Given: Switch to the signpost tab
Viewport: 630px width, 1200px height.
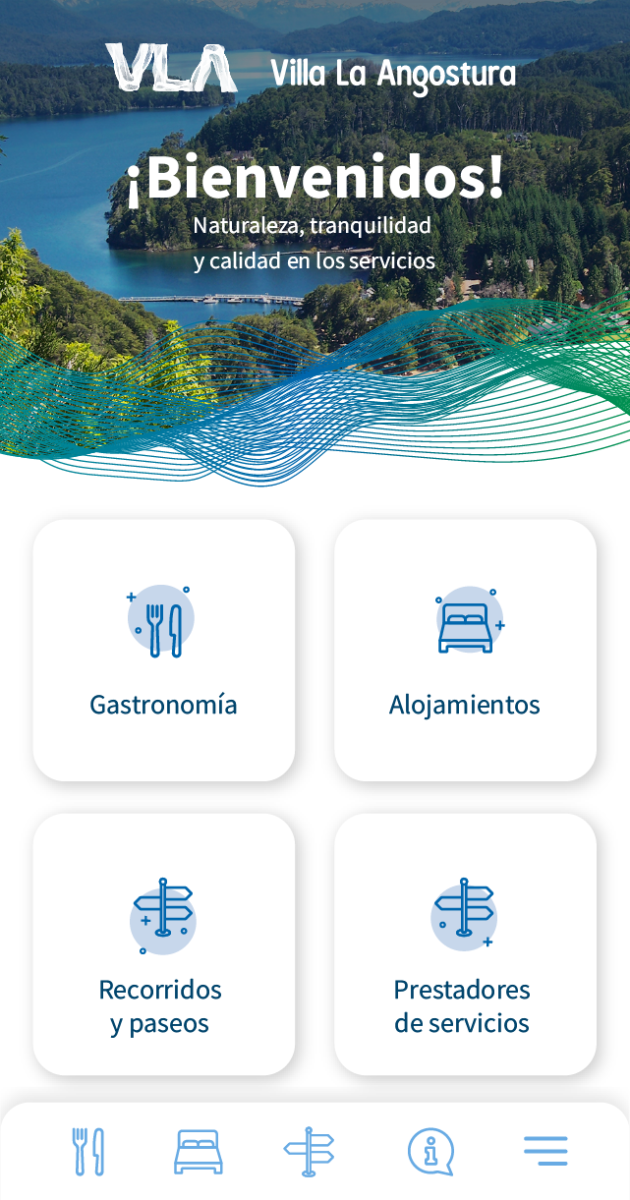Looking at the screenshot, I should coord(309,1151).
